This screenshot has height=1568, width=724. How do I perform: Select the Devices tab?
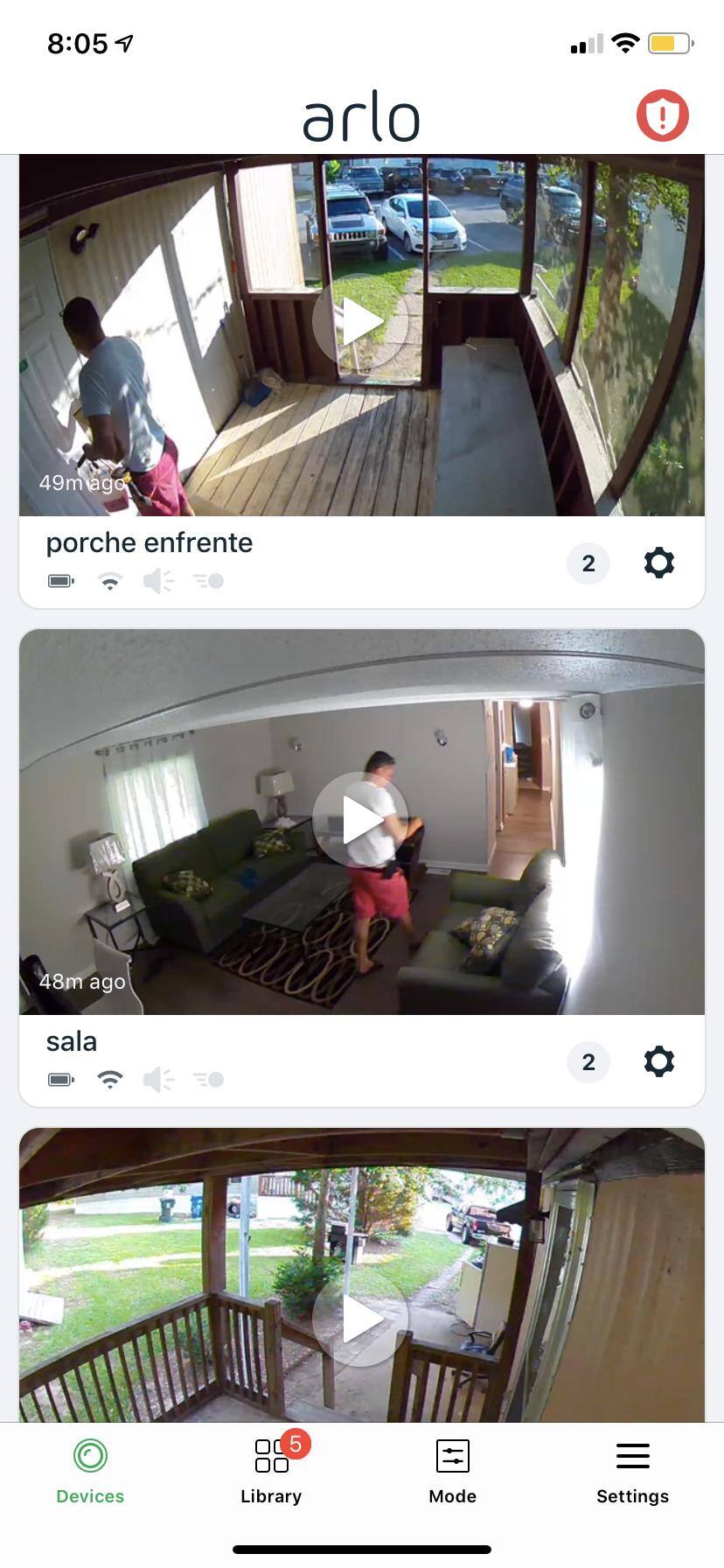pyautogui.click(x=90, y=1470)
